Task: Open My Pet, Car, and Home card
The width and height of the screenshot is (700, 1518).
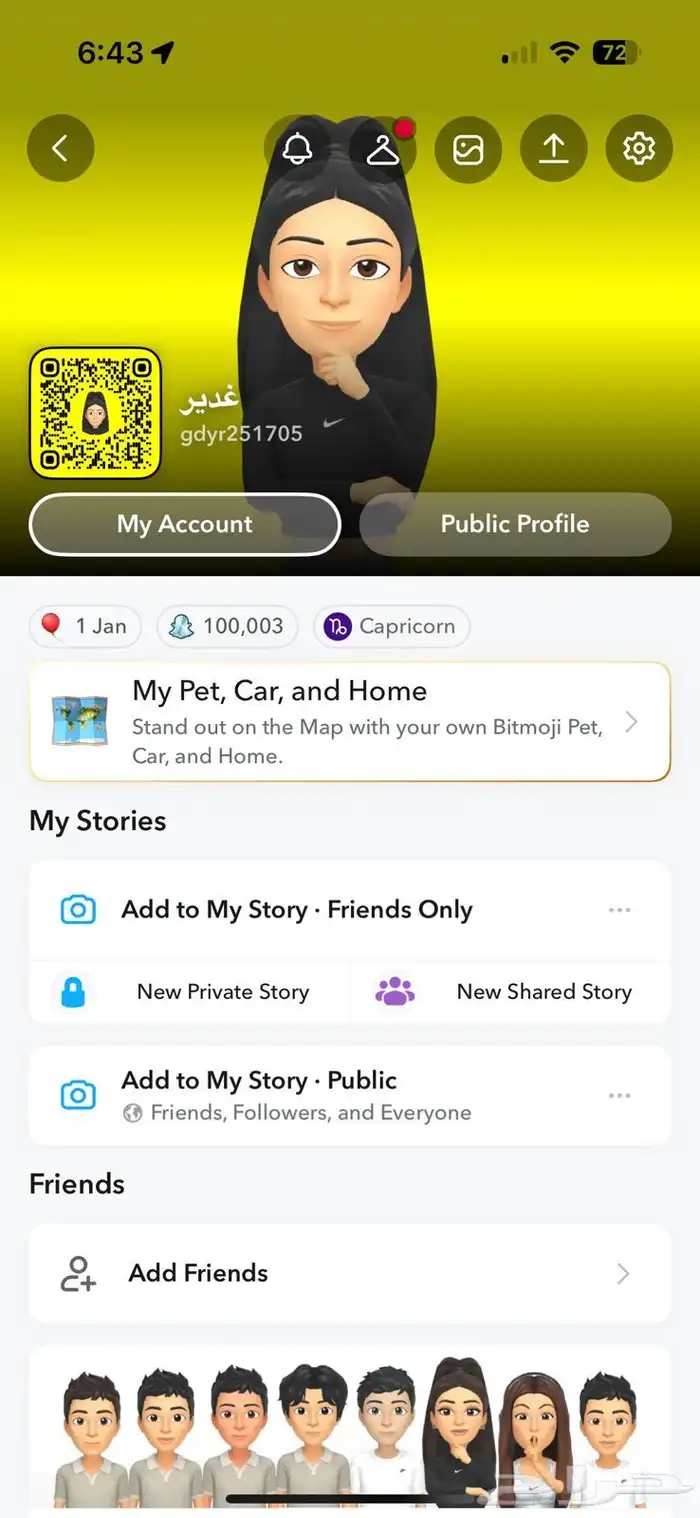Action: (x=349, y=721)
